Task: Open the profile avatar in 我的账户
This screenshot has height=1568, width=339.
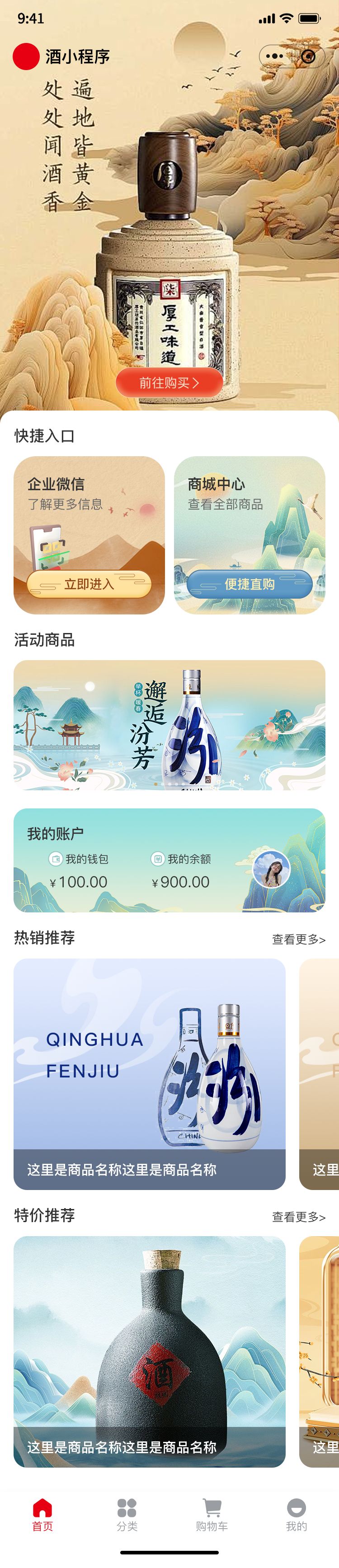Action: coord(271,869)
